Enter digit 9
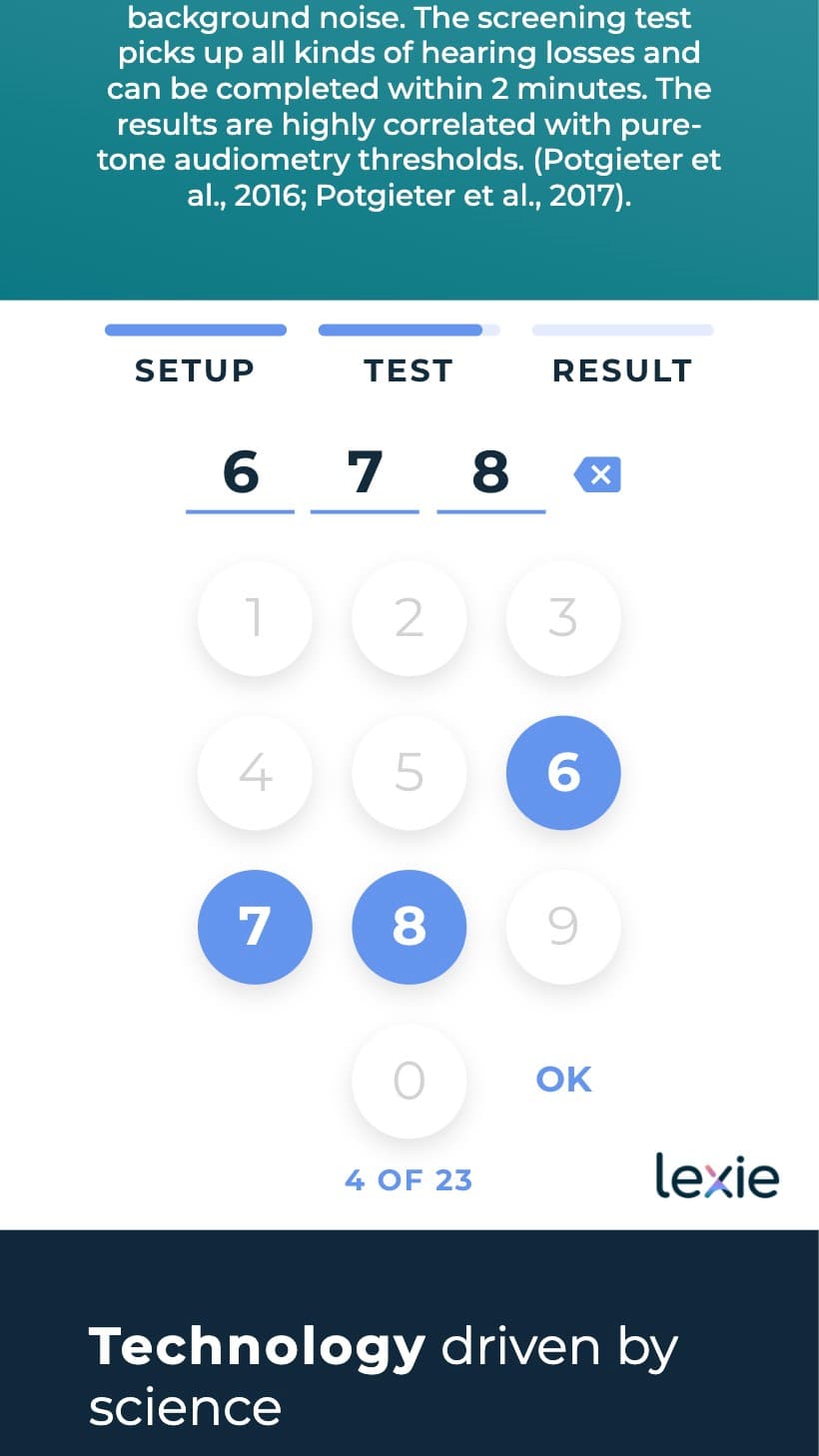819x1456 pixels. tap(563, 927)
